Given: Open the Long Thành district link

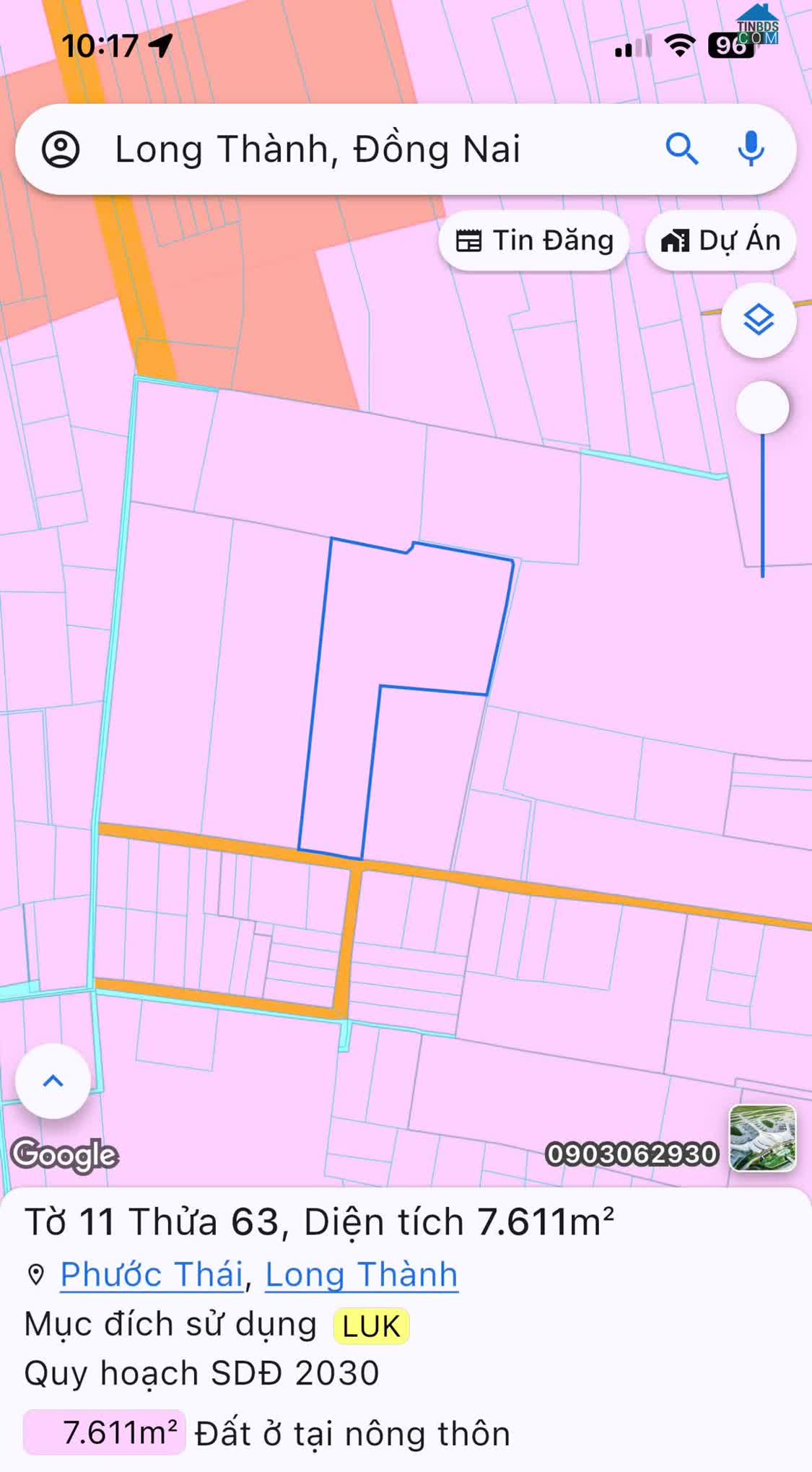Looking at the screenshot, I should [362, 1274].
